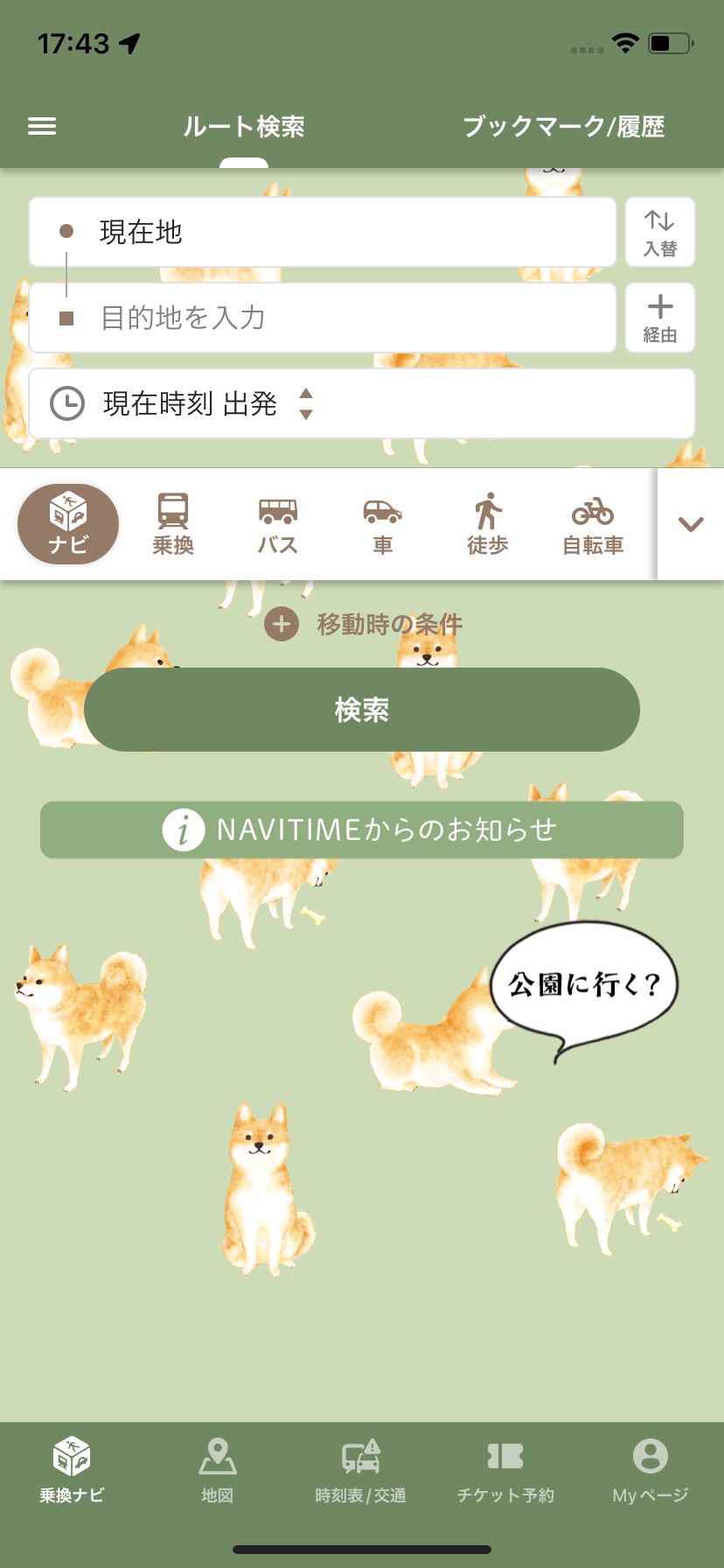Go to the 地図 map tab
This screenshot has width=724, height=1568.
point(217,1470)
